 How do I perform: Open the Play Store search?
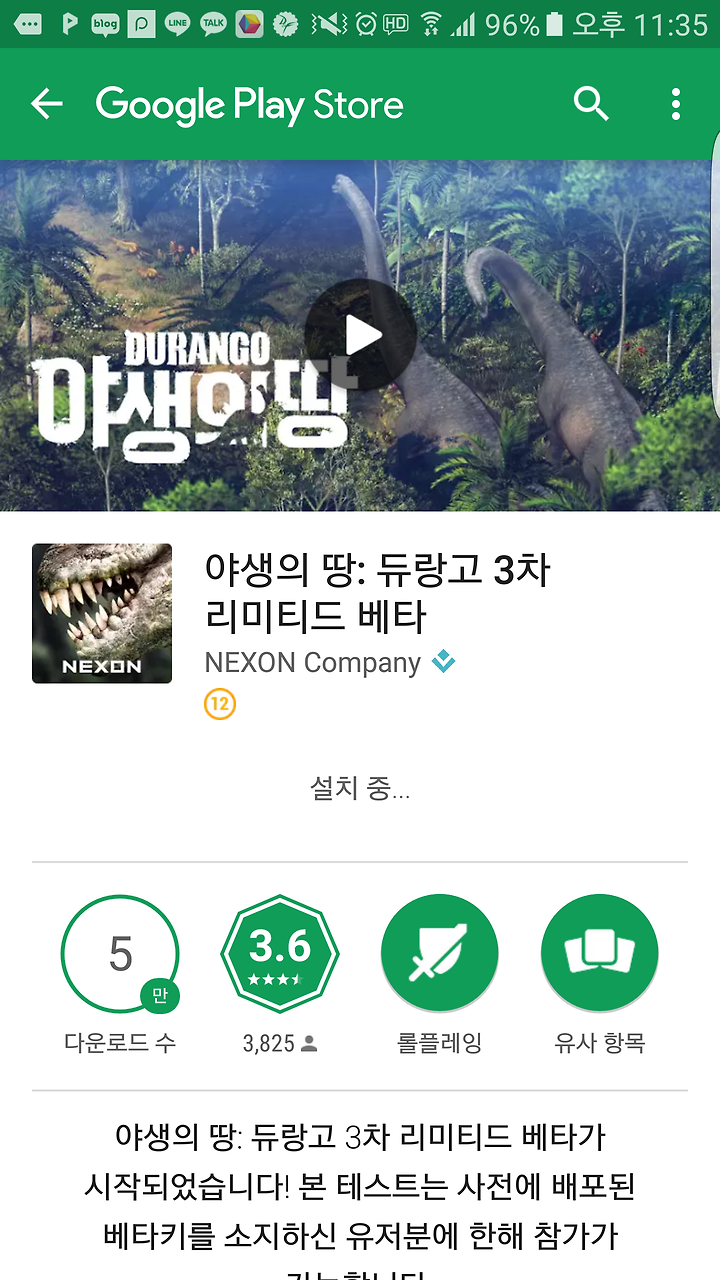tap(591, 104)
